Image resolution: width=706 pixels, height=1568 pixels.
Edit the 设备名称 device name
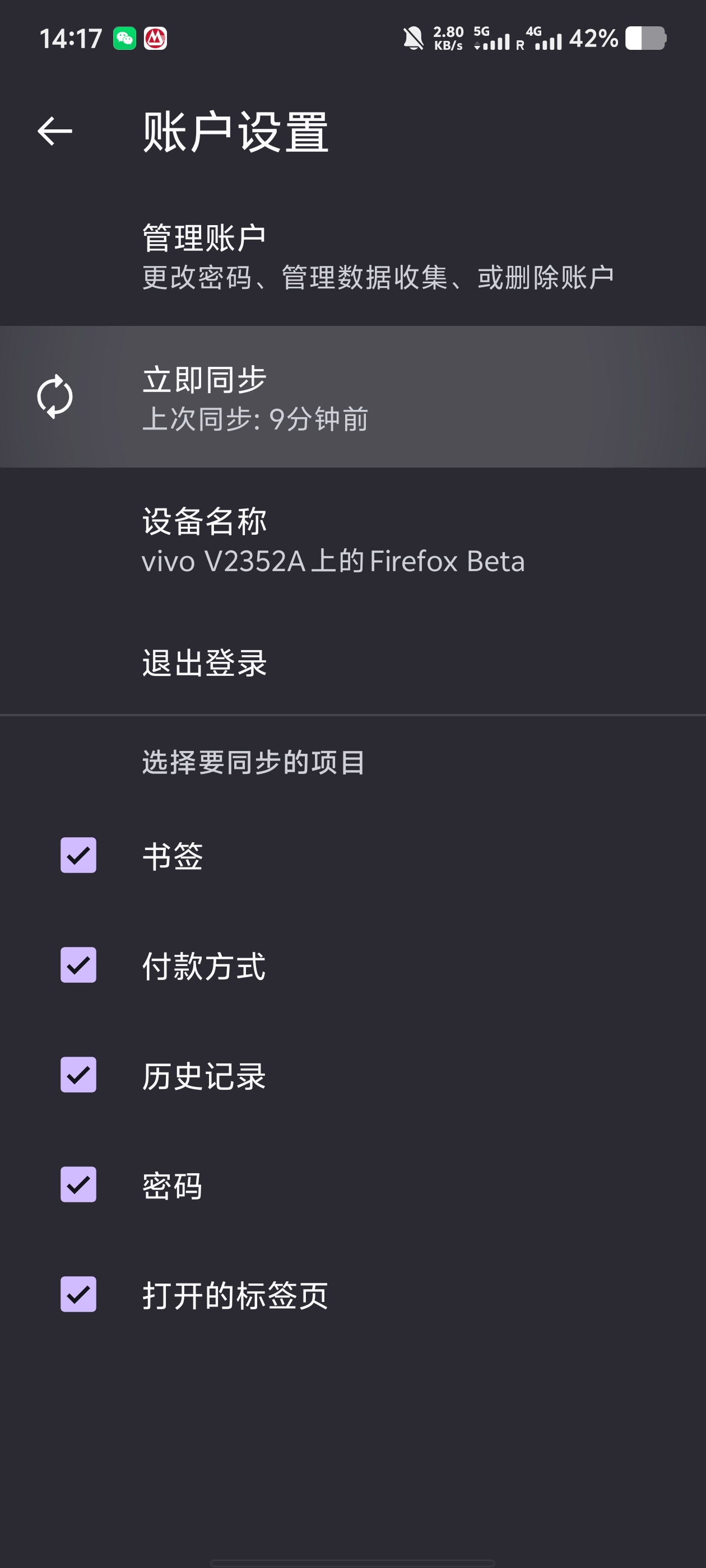tap(352, 540)
